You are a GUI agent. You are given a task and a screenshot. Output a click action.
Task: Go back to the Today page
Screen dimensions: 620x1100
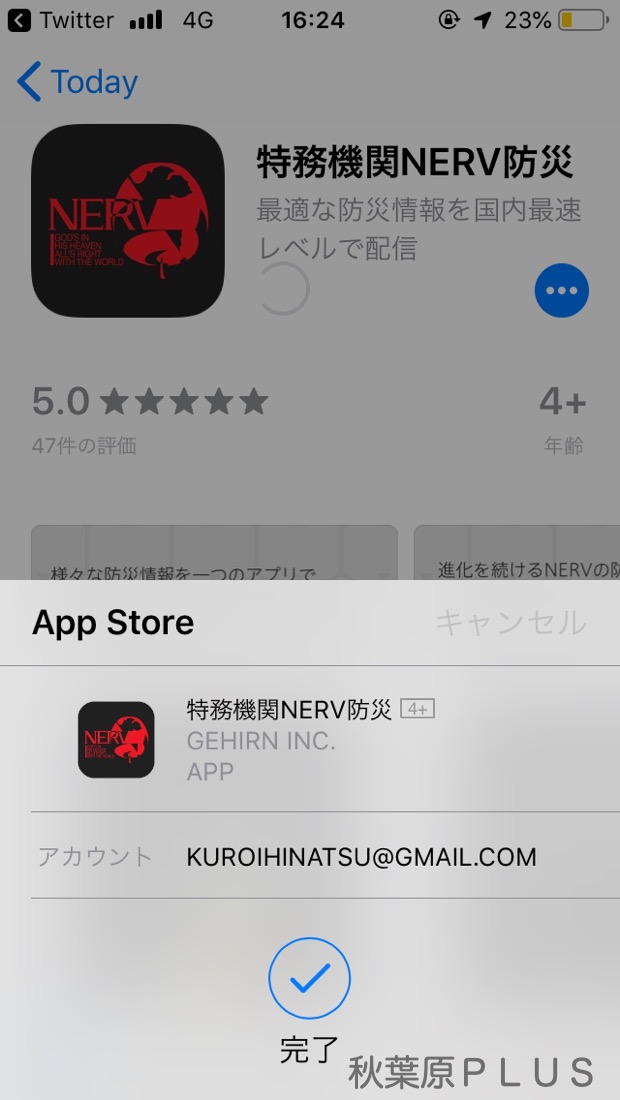[x=78, y=82]
